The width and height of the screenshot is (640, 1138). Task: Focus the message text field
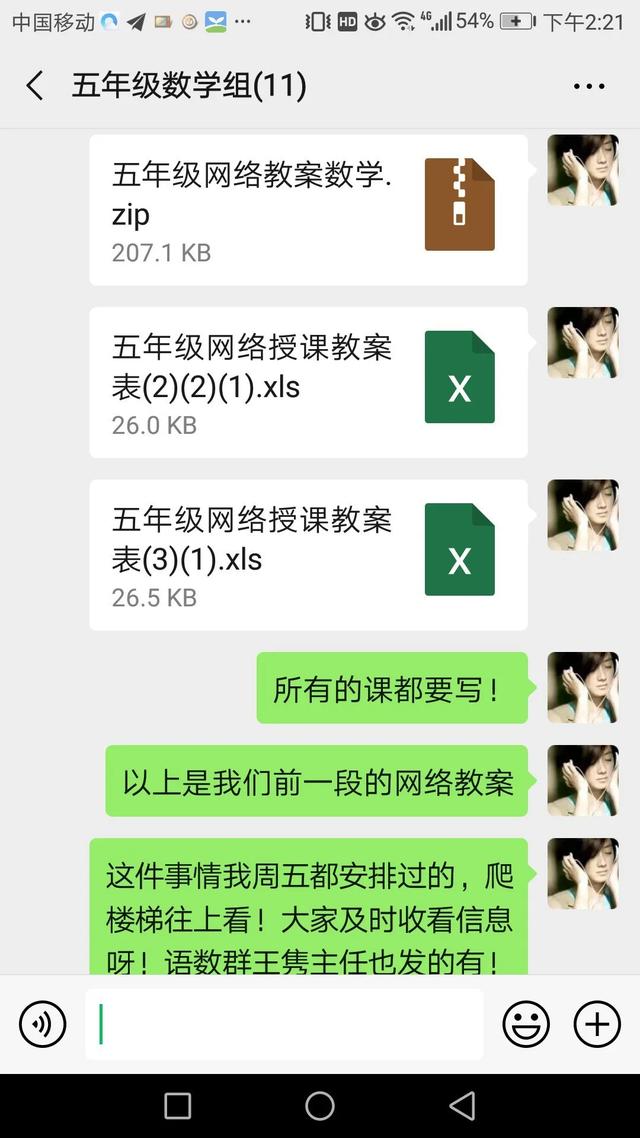click(x=284, y=1024)
